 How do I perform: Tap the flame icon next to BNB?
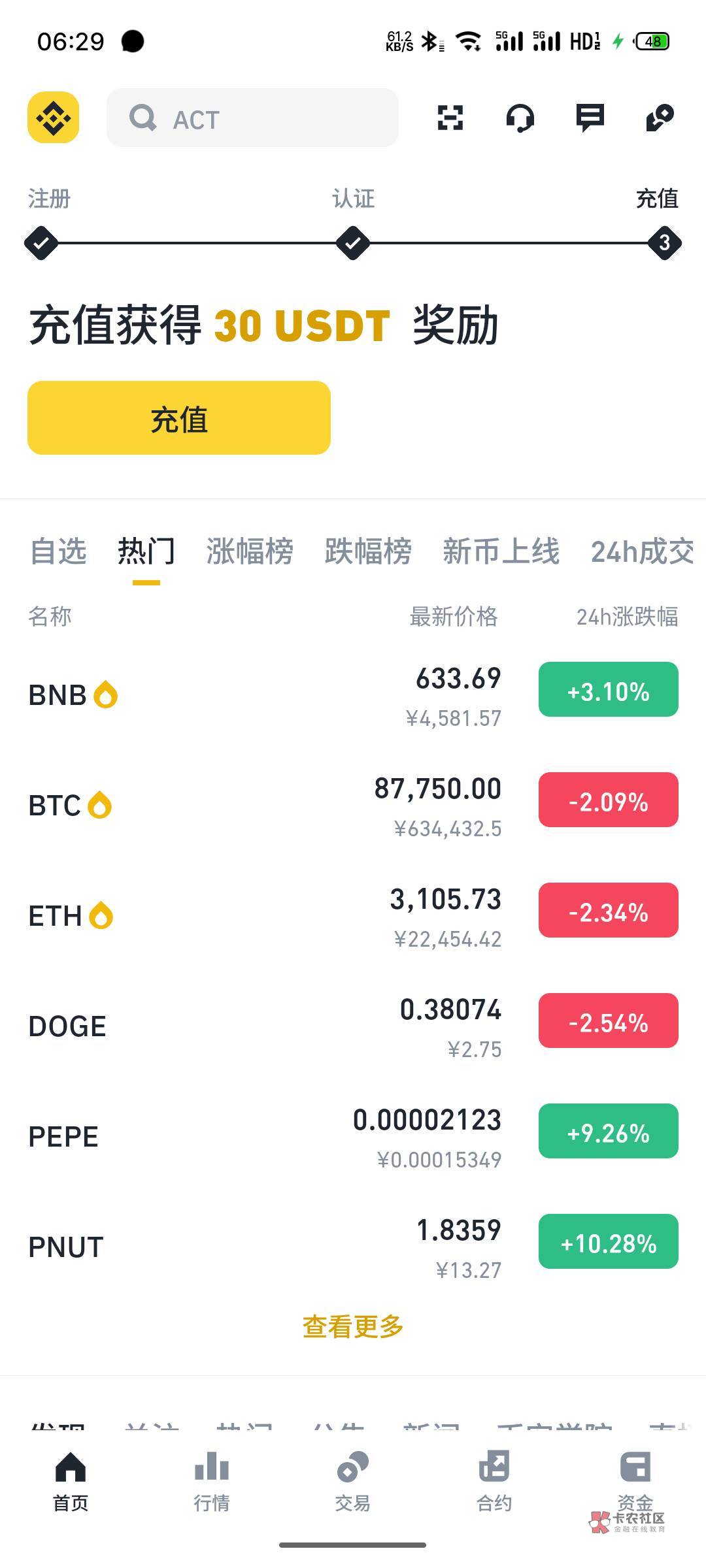pos(105,694)
